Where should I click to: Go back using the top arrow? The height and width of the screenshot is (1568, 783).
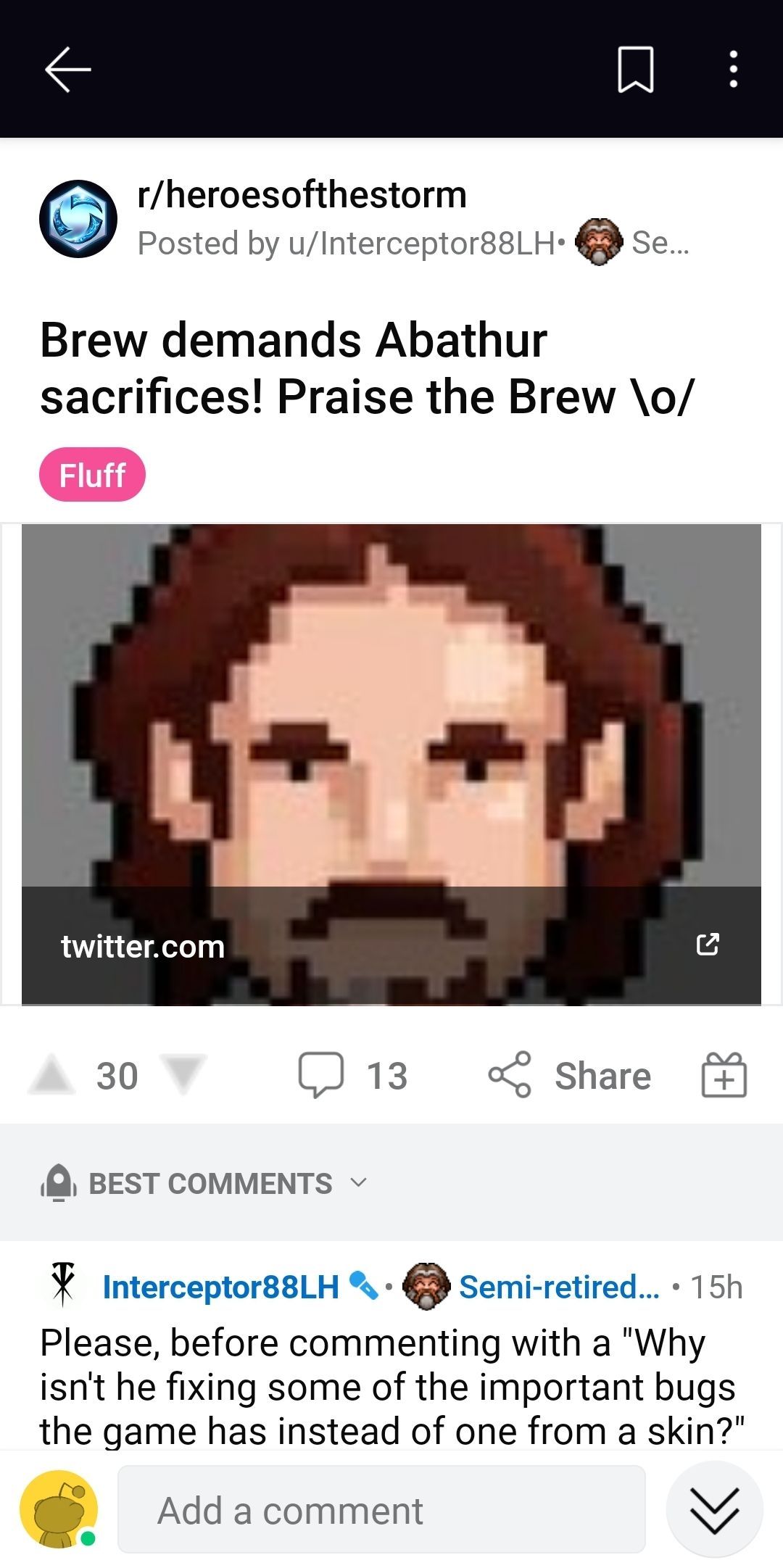coord(67,70)
